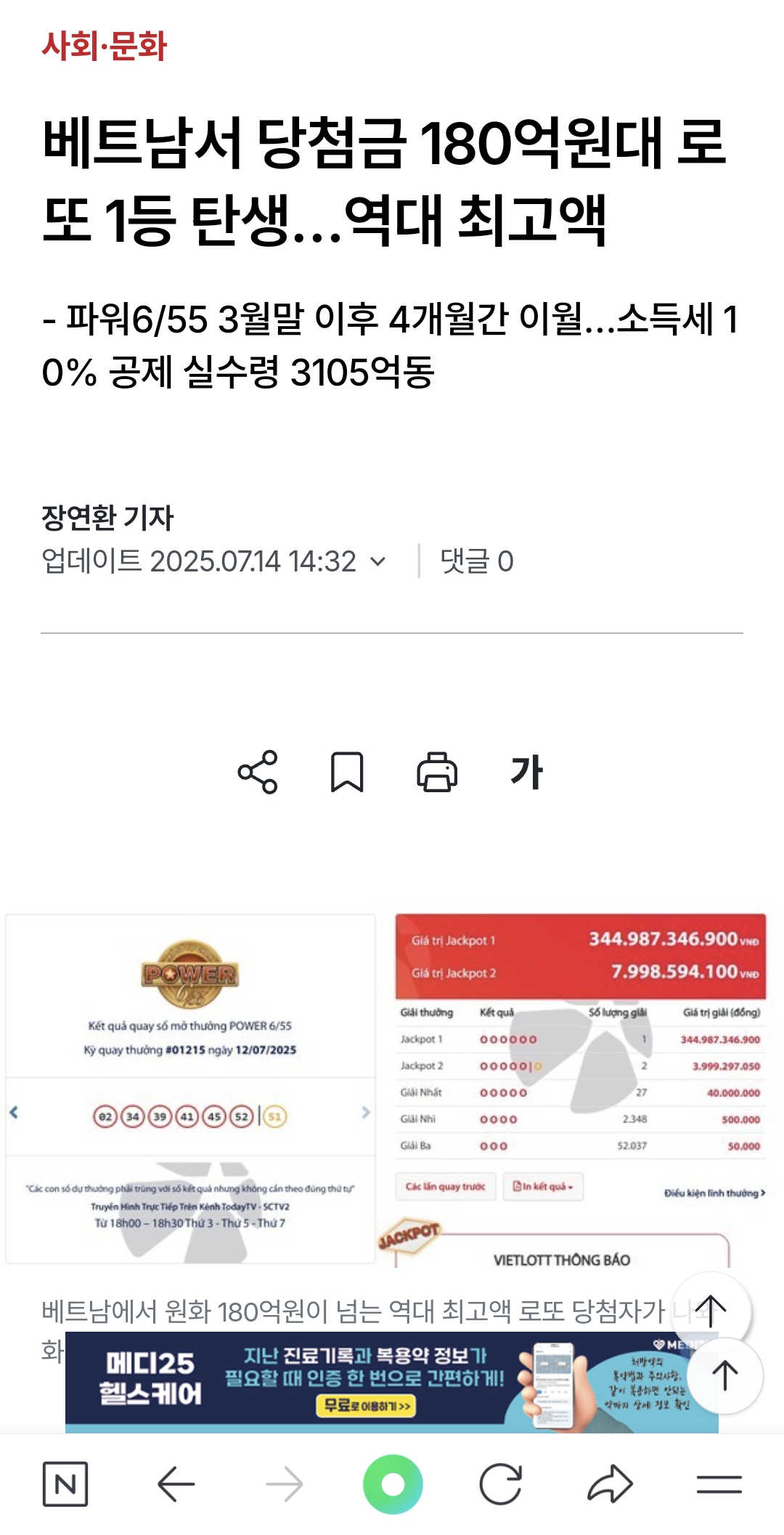Jump back to the top of the page

coord(724,1375)
